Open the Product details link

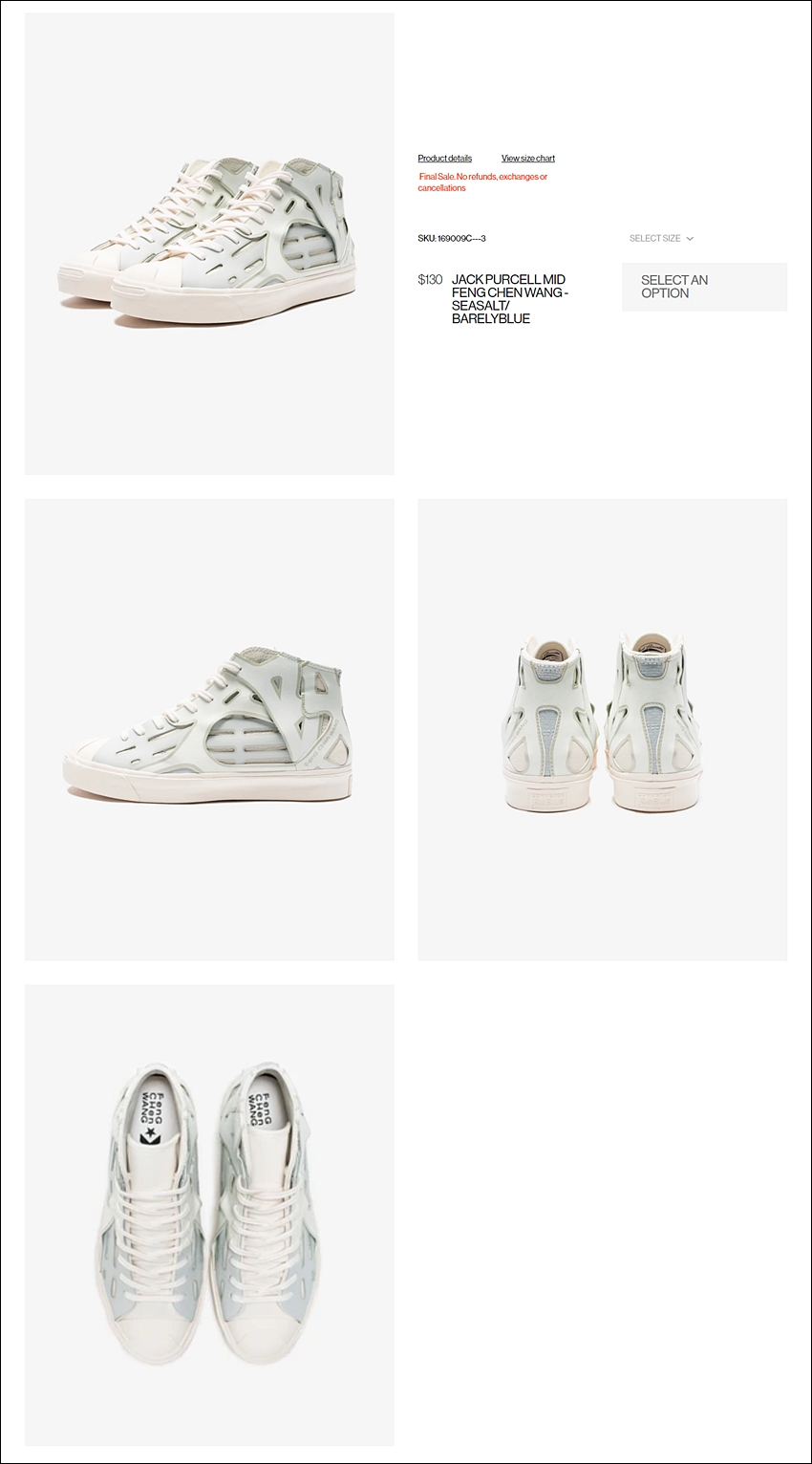tap(444, 159)
